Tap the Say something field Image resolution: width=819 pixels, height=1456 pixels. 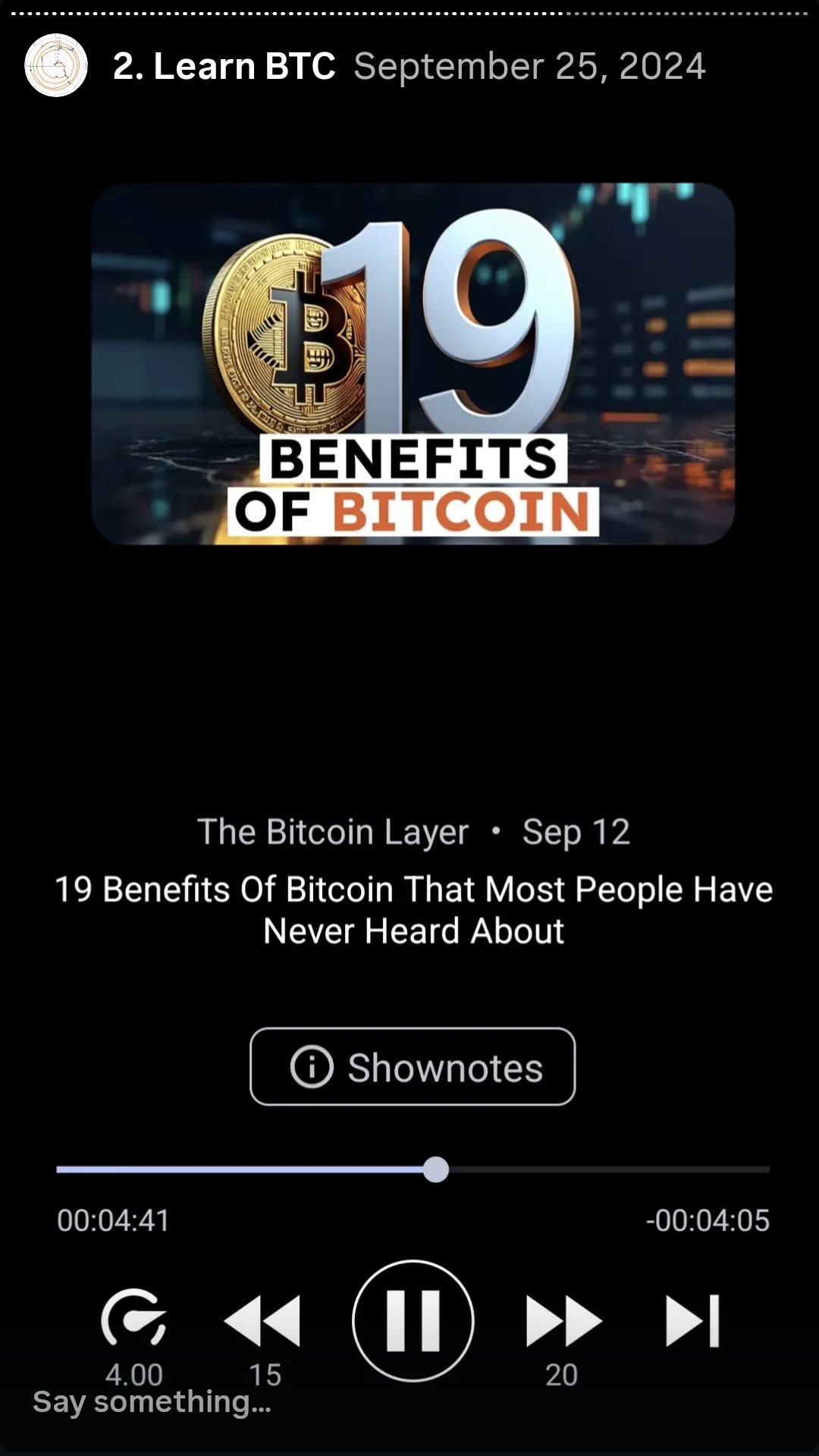click(x=152, y=1401)
